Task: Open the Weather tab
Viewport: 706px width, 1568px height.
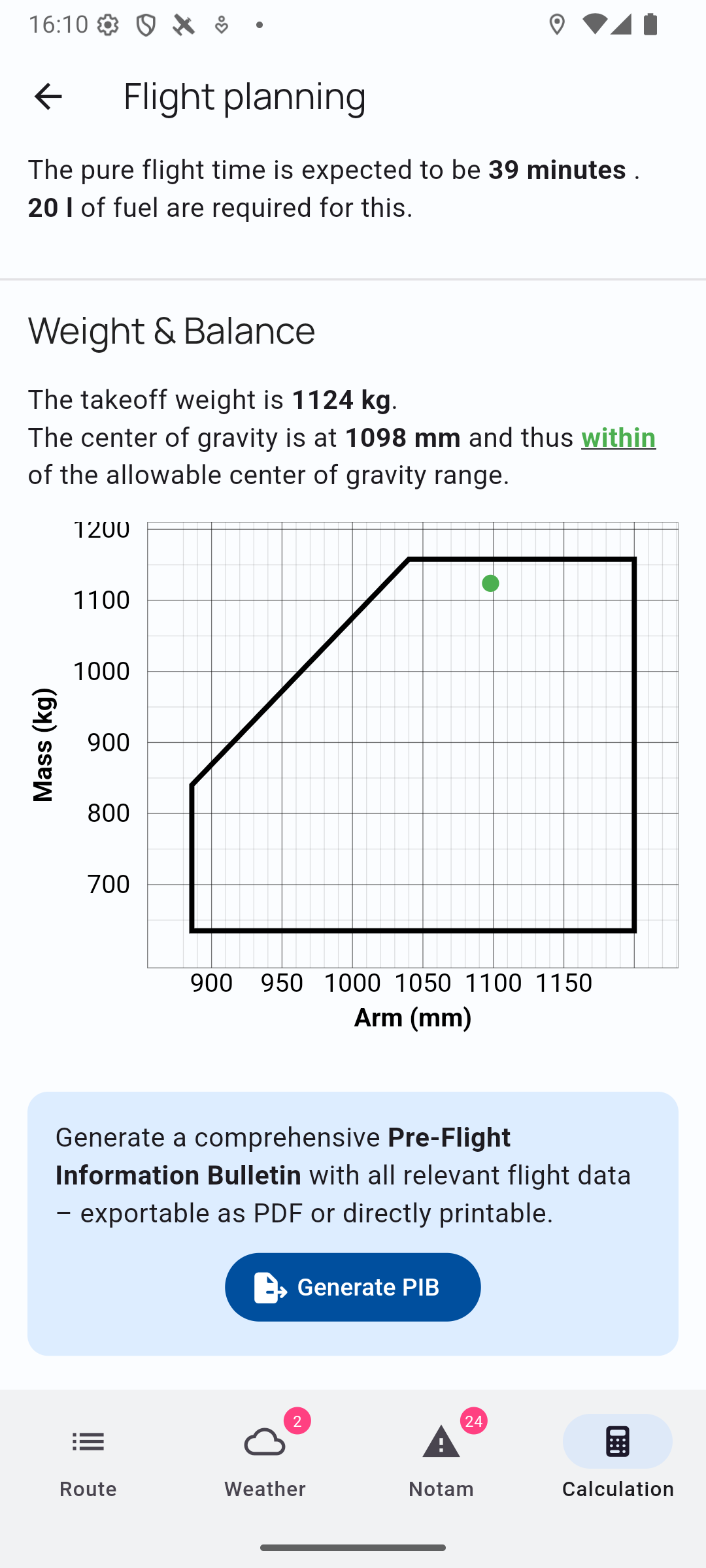Action: 265,1457
